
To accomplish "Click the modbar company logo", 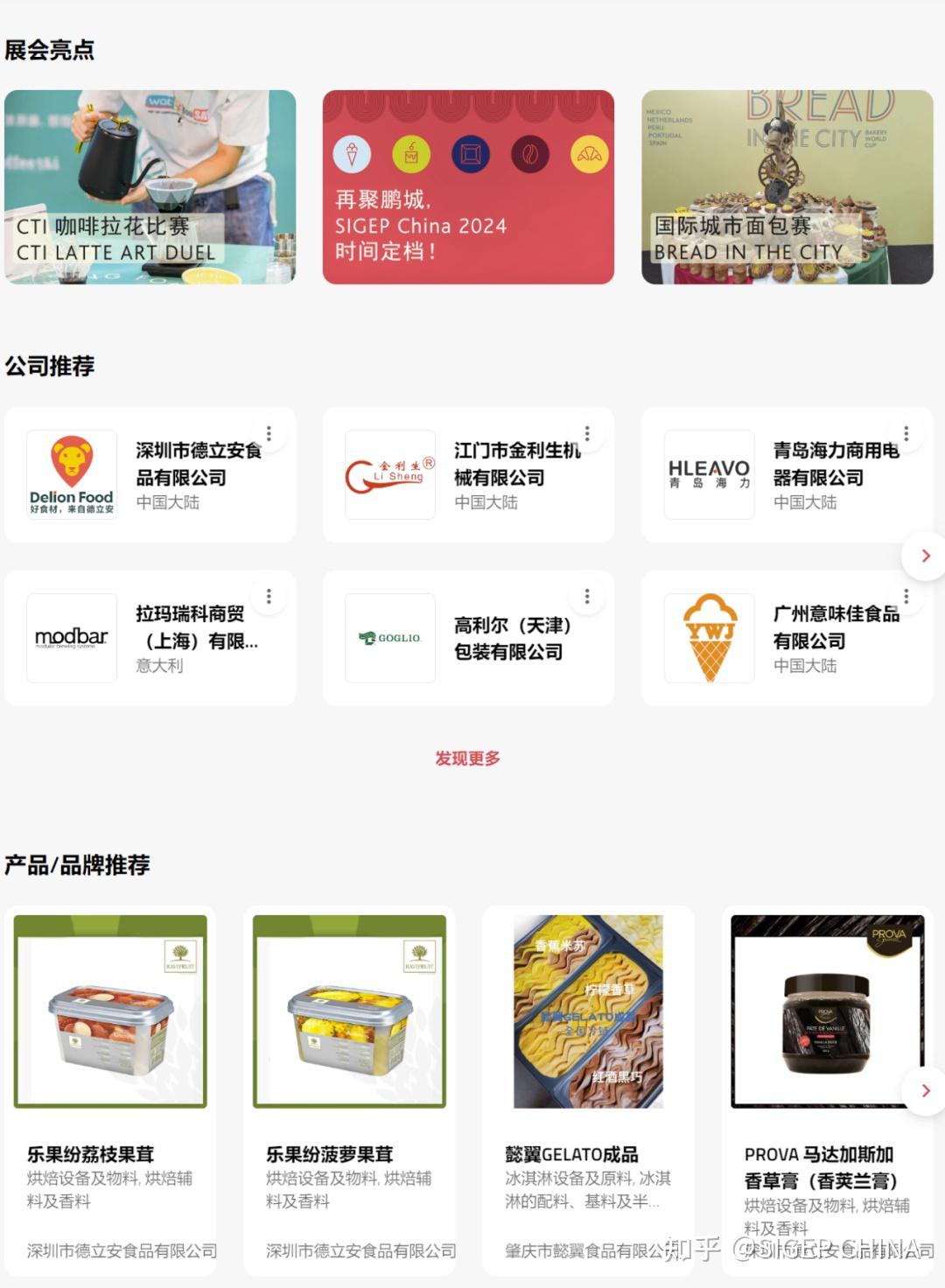I will coord(71,637).
